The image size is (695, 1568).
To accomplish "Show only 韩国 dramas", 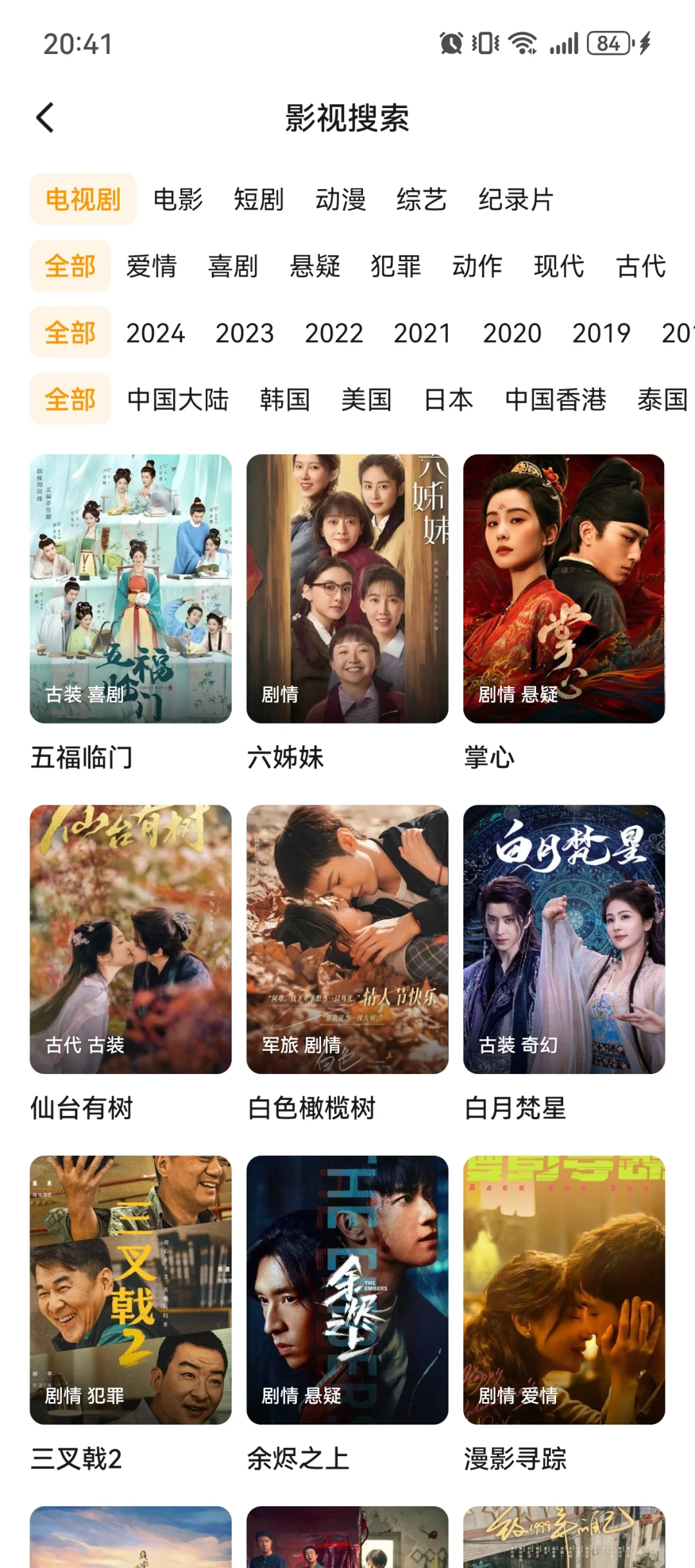I will [x=285, y=399].
